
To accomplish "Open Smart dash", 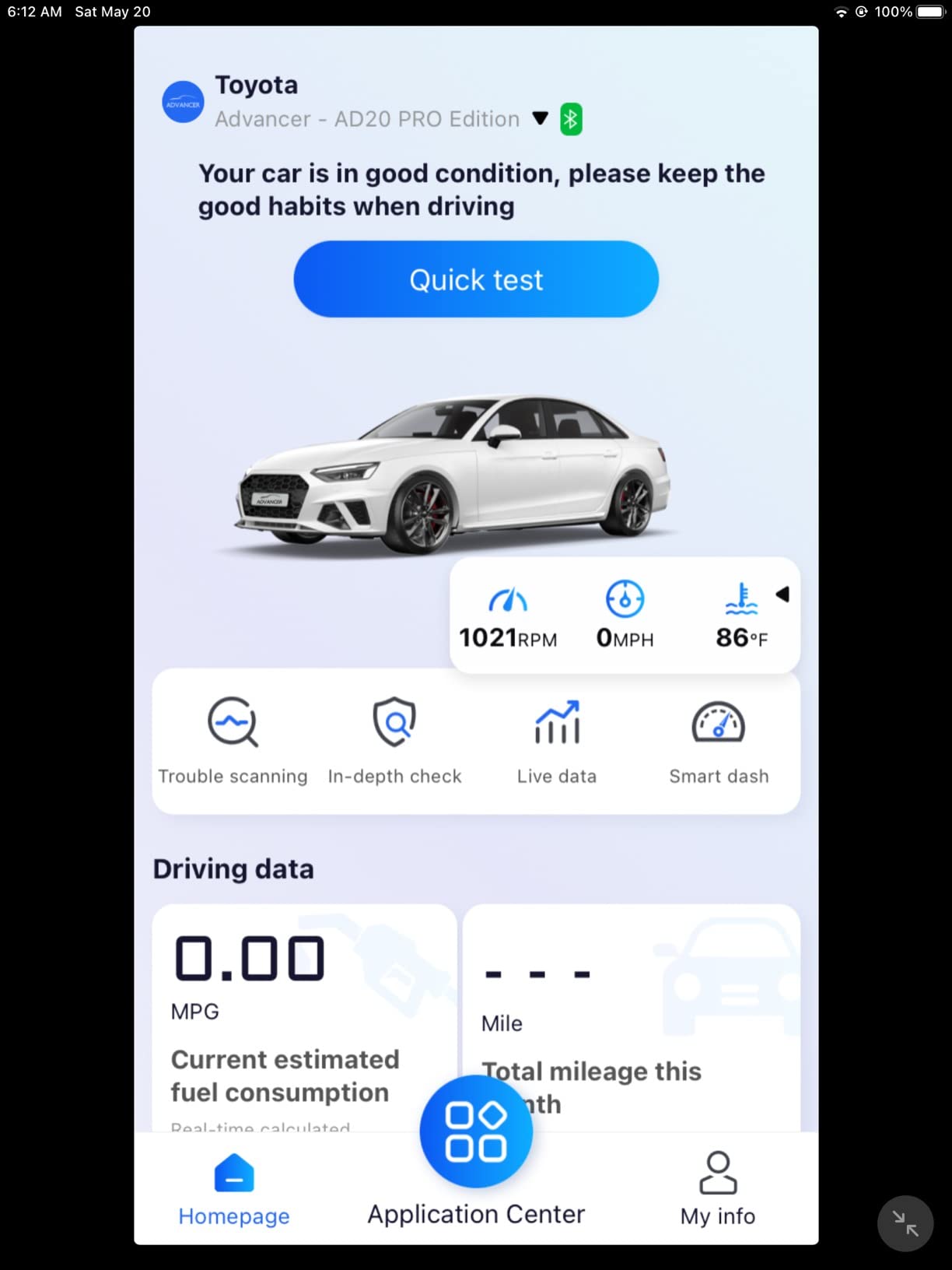I will tap(719, 740).
